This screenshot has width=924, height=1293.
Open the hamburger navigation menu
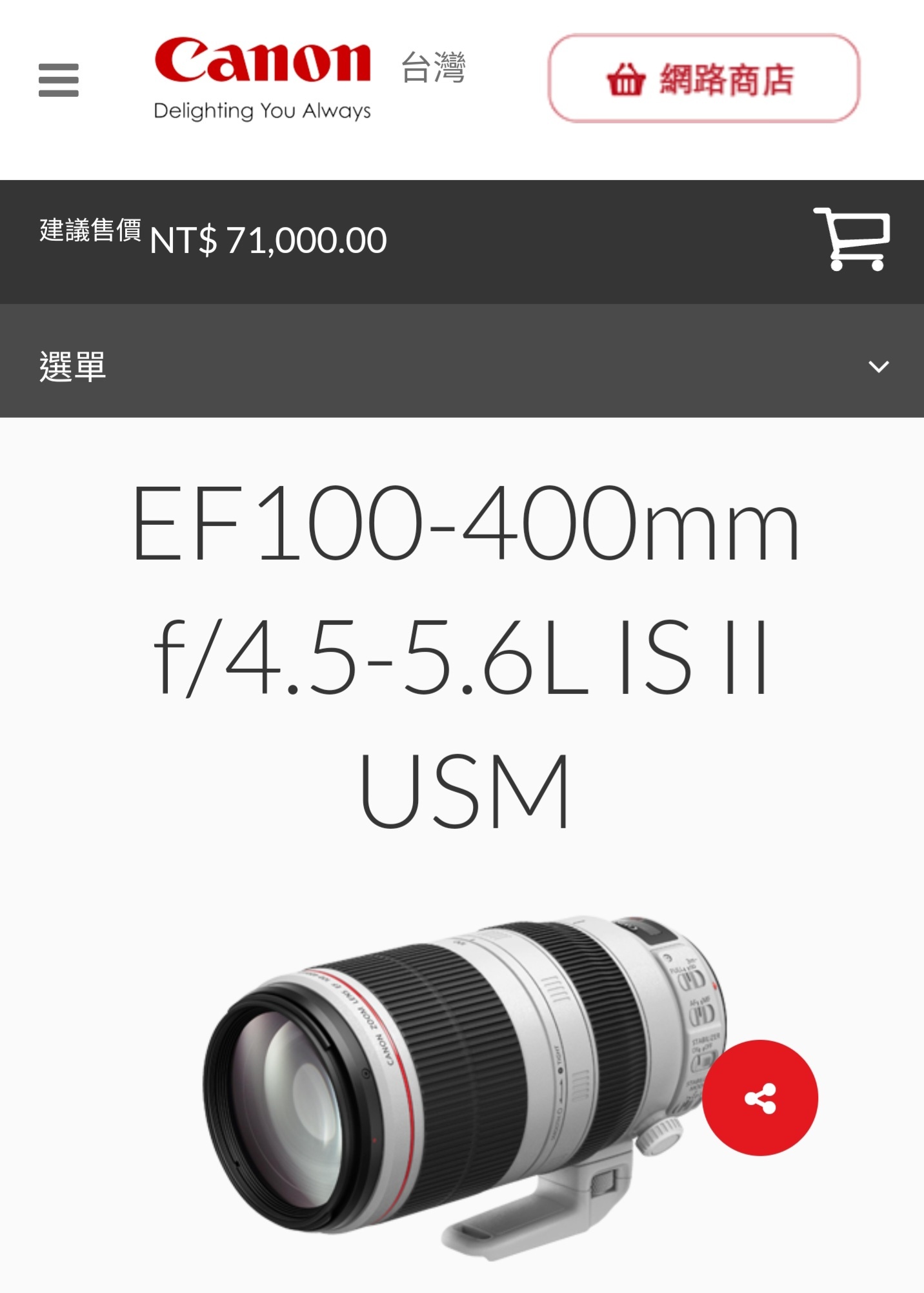(59, 80)
